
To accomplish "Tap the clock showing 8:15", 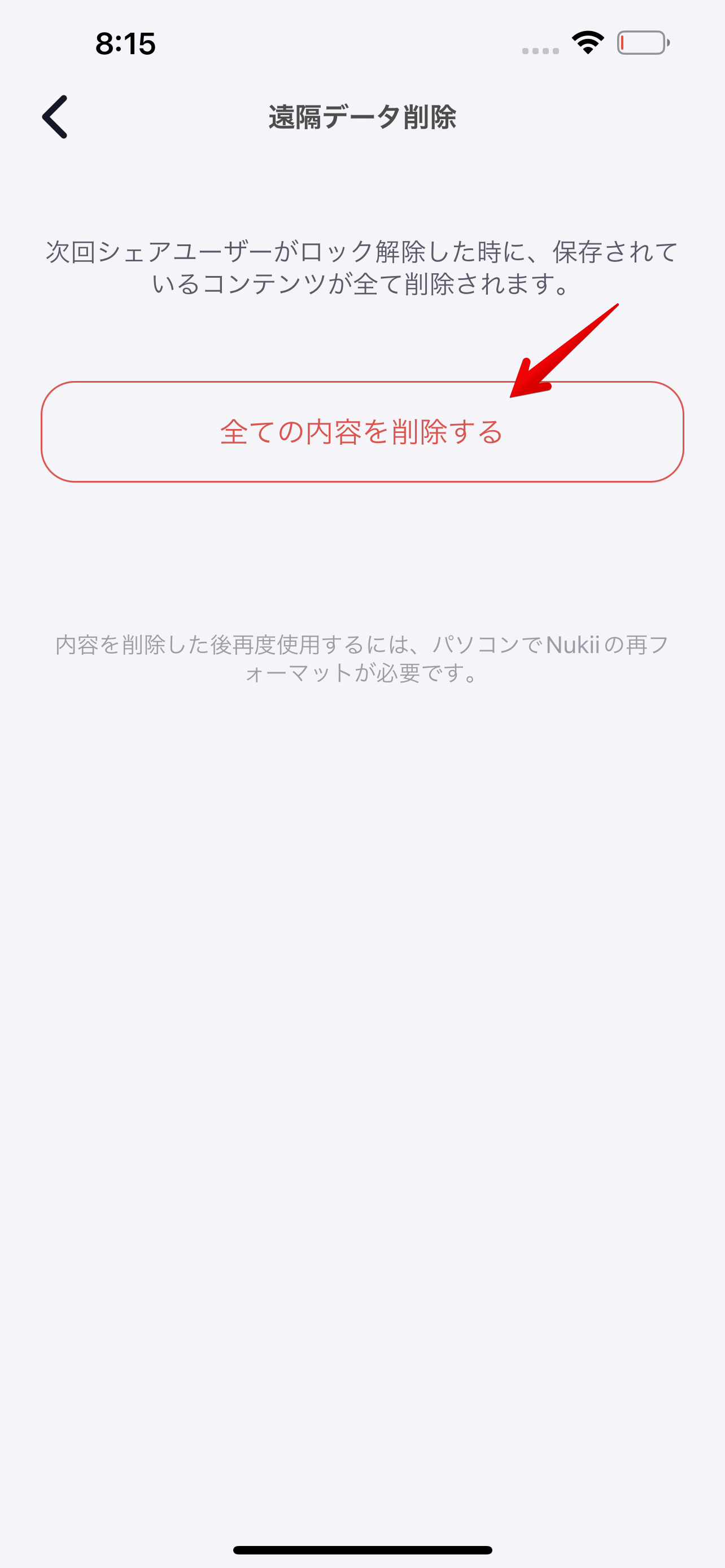I will tap(125, 44).
